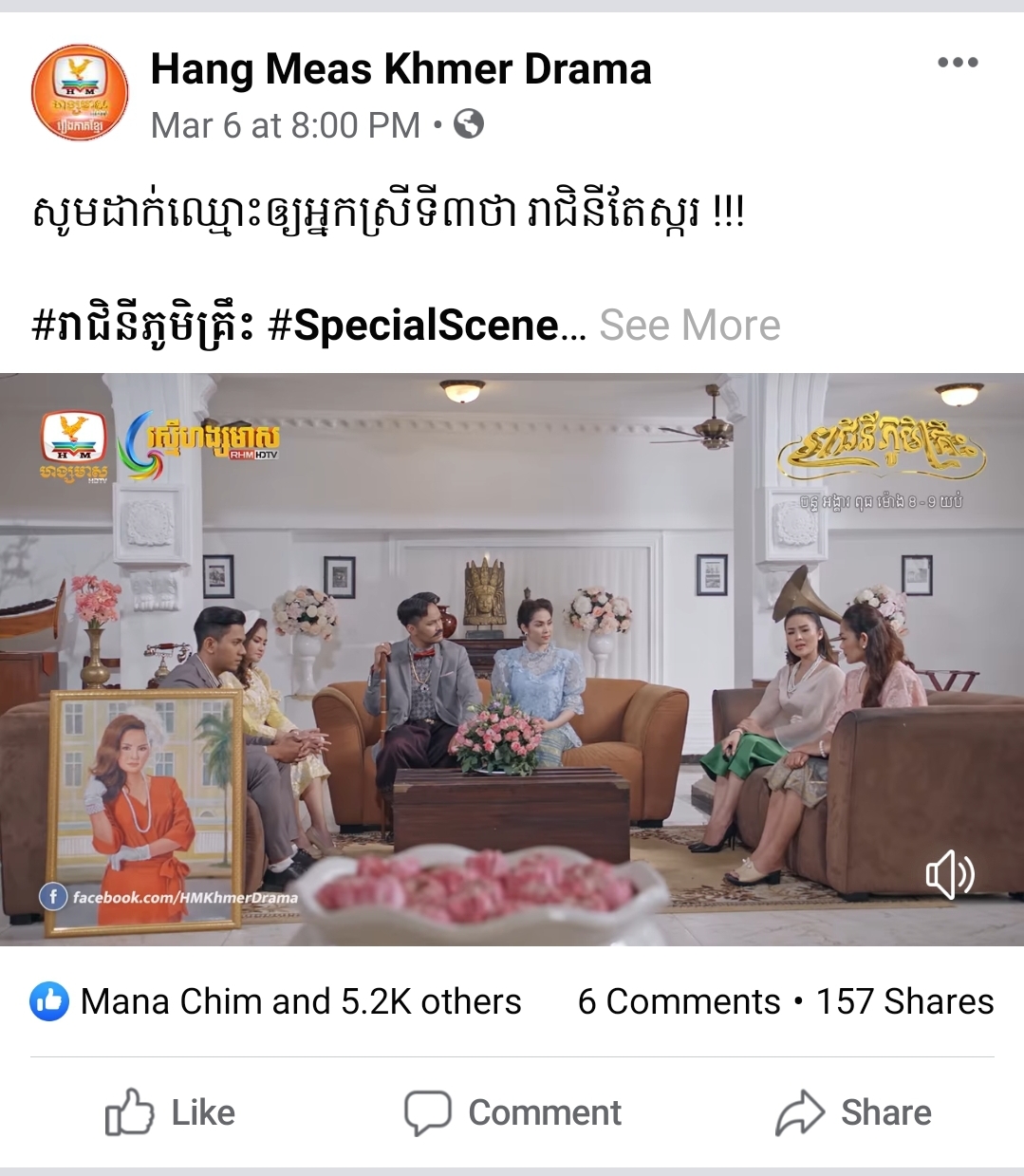This screenshot has height=1176, width=1024.
Task: Open Hang Meas Khmer Drama profile picture
Action: 80,93
